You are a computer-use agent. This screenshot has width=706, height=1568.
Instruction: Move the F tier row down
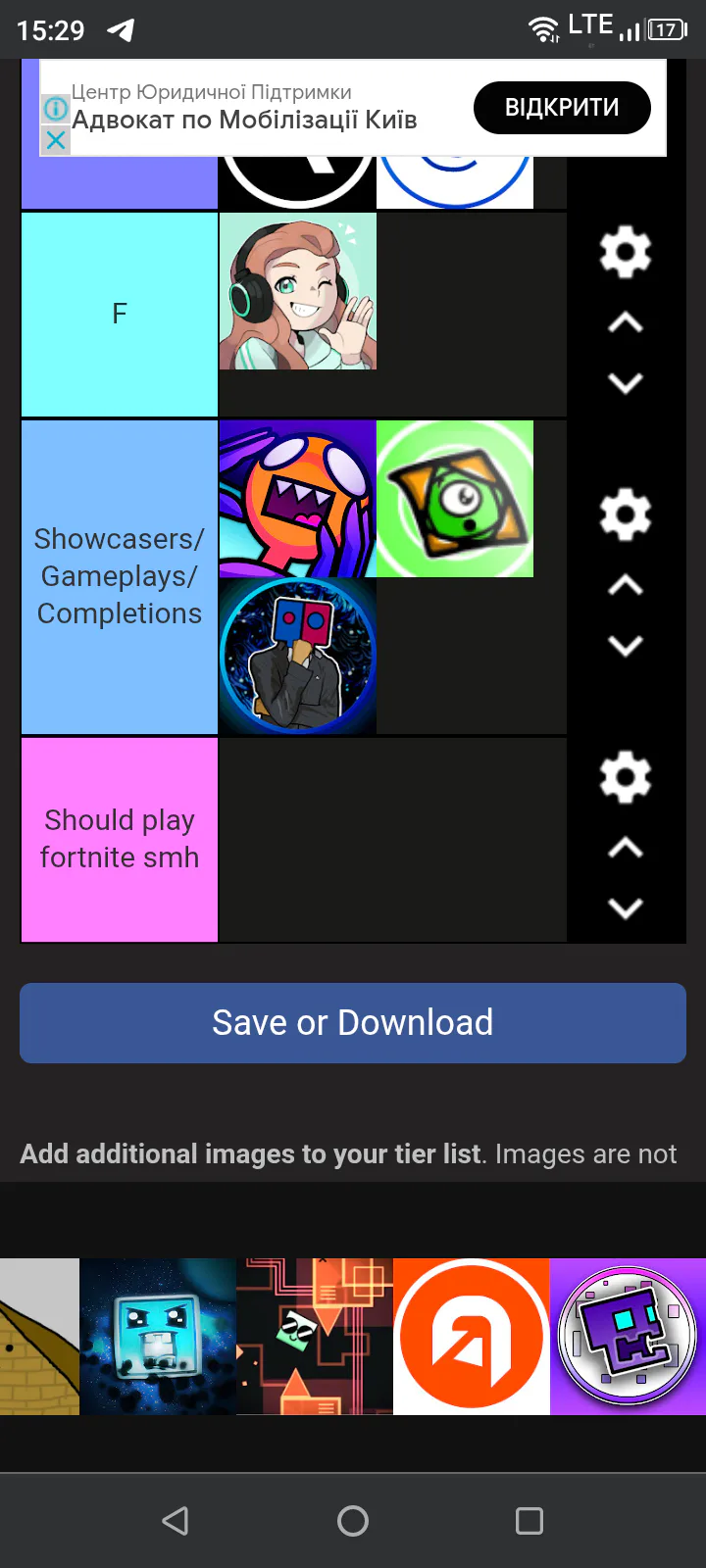626,382
